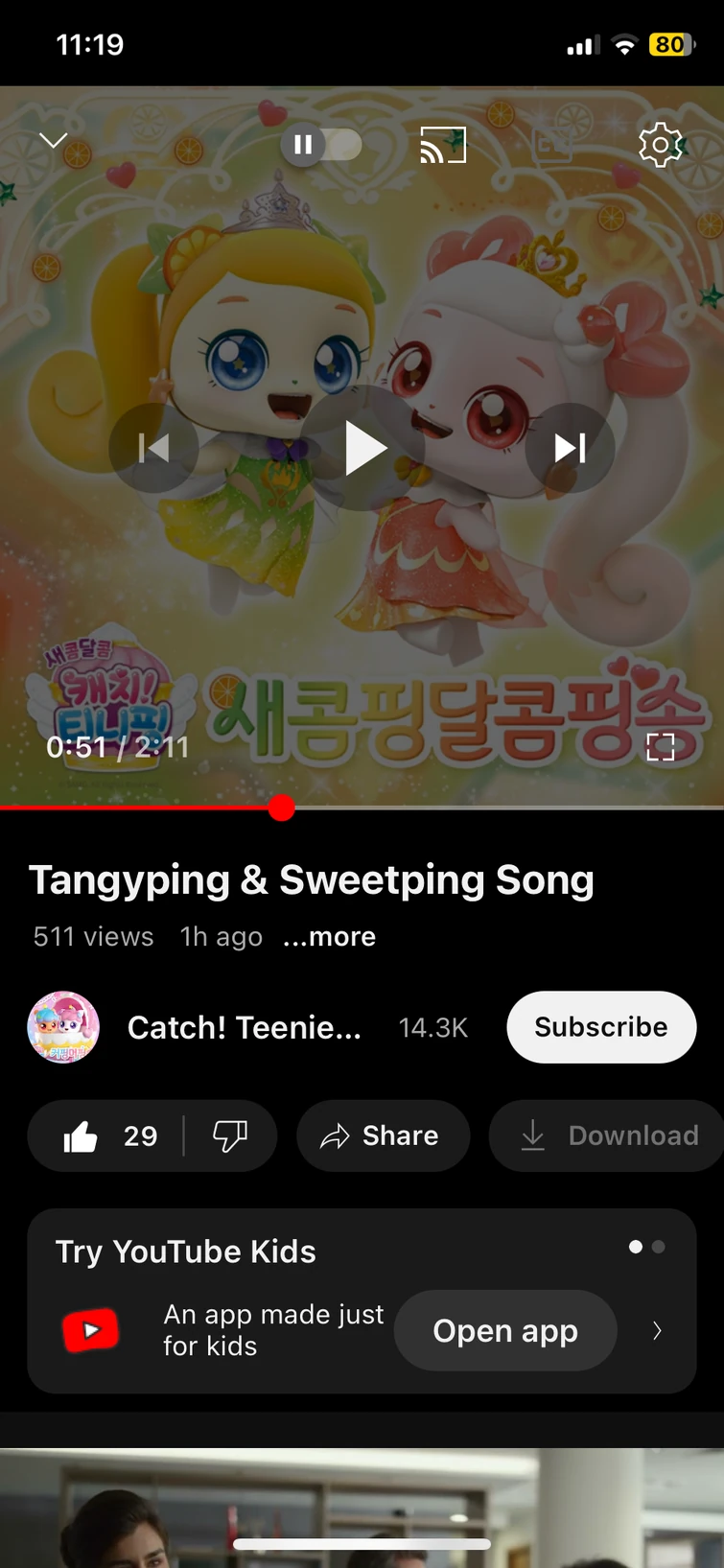Skip to the next video

point(570,447)
